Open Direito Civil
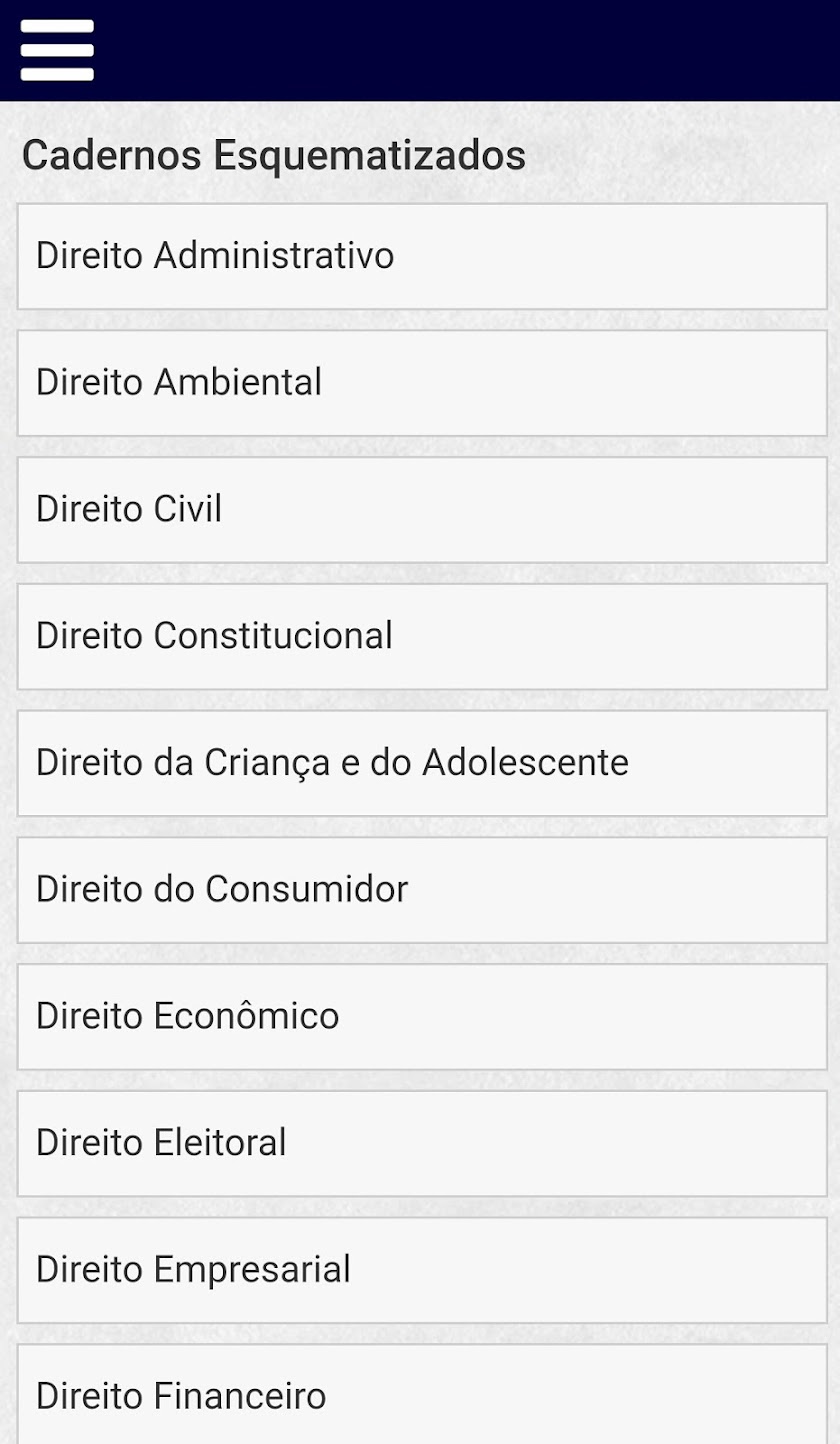The image size is (840, 1444). tap(421, 509)
